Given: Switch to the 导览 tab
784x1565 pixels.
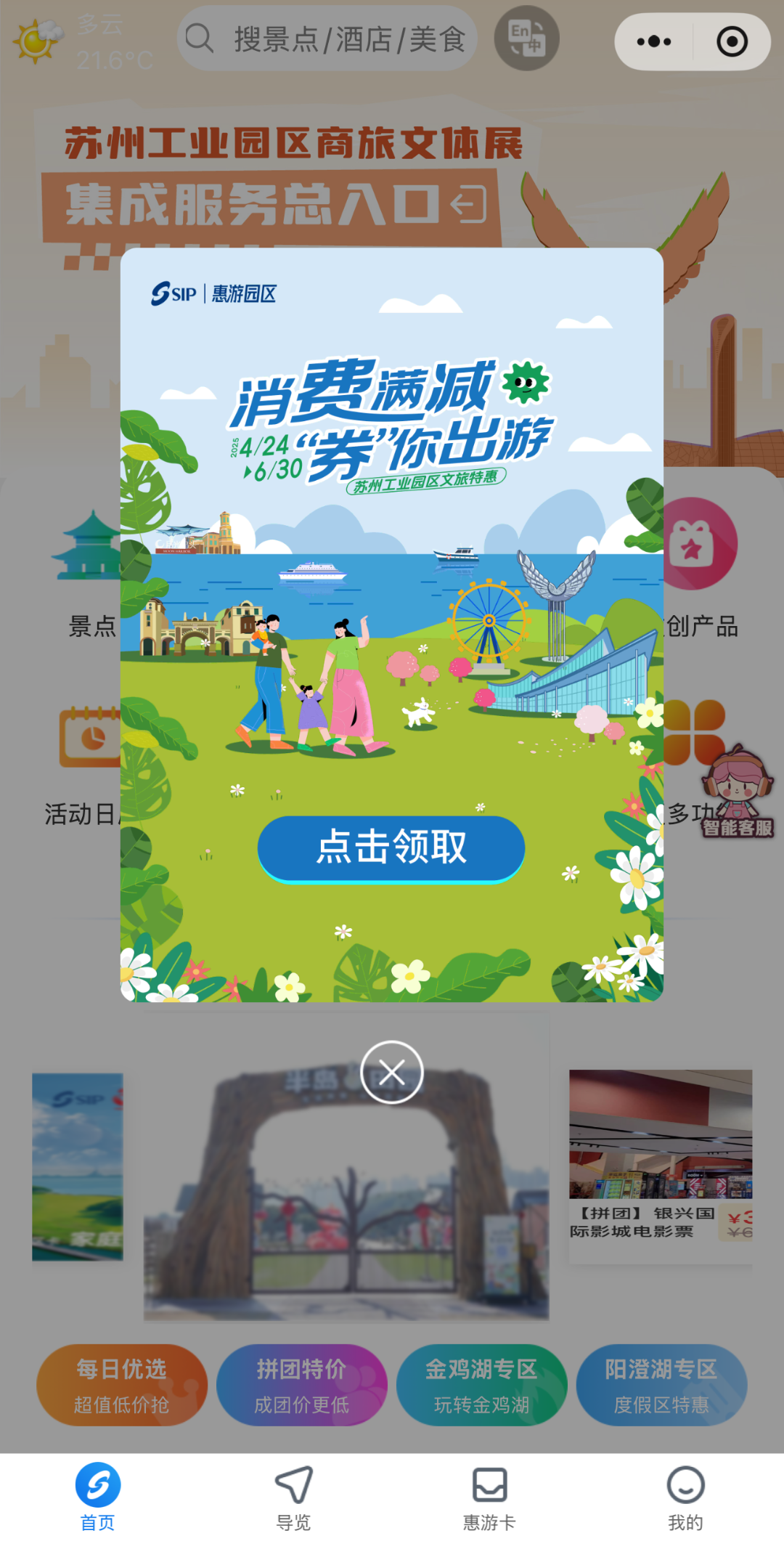Looking at the screenshot, I should [x=293, y=1497].
